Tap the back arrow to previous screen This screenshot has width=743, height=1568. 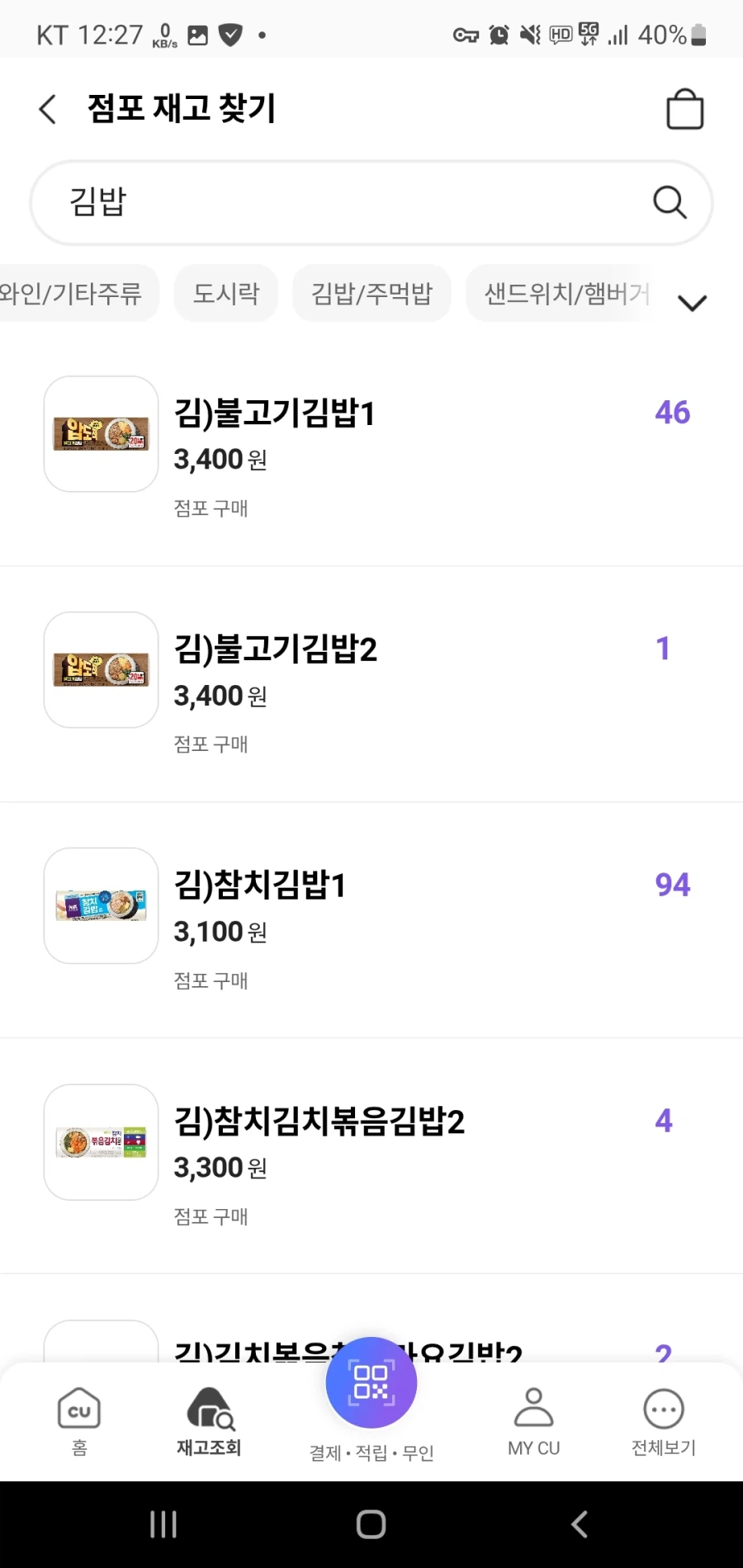(x=47, y=108)
